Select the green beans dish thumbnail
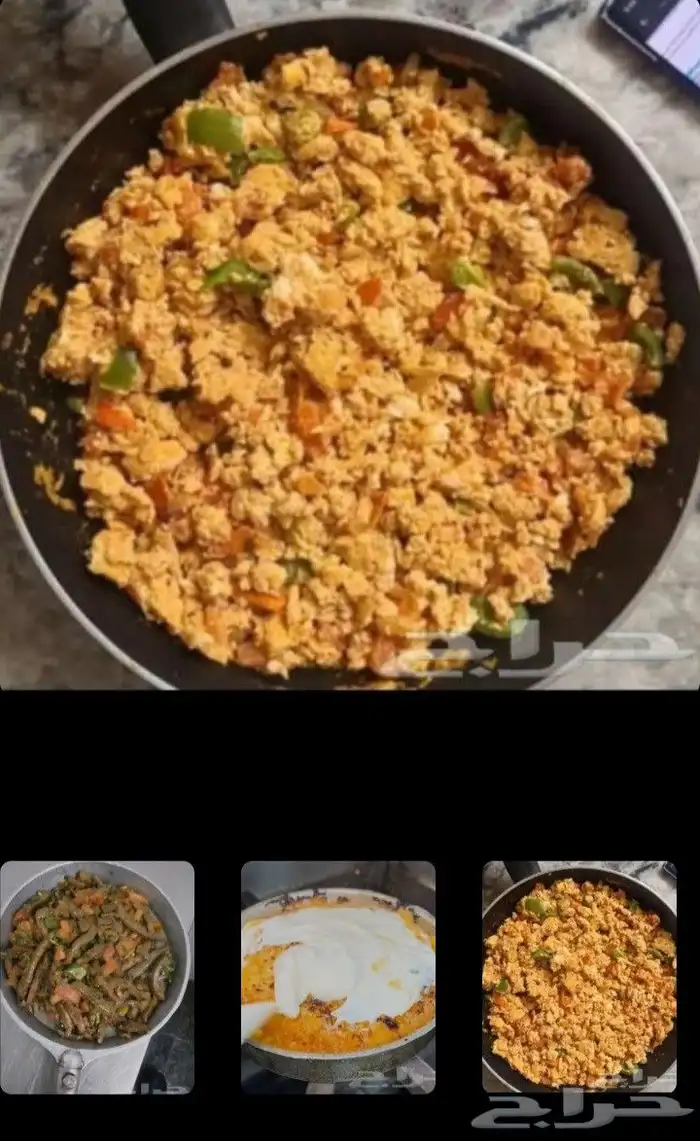700x1141 pixels. point(97,977)
